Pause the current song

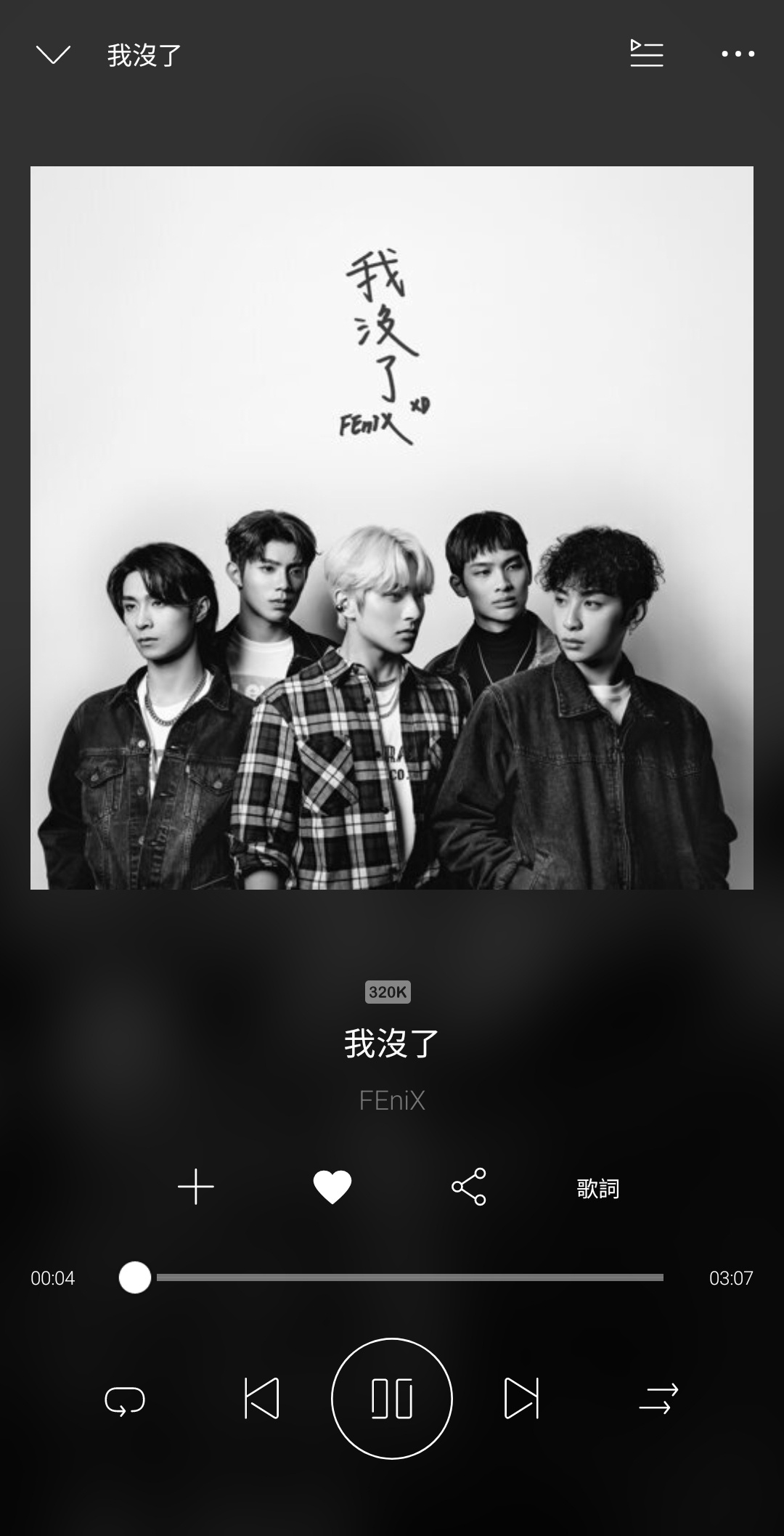[392, 1398]
